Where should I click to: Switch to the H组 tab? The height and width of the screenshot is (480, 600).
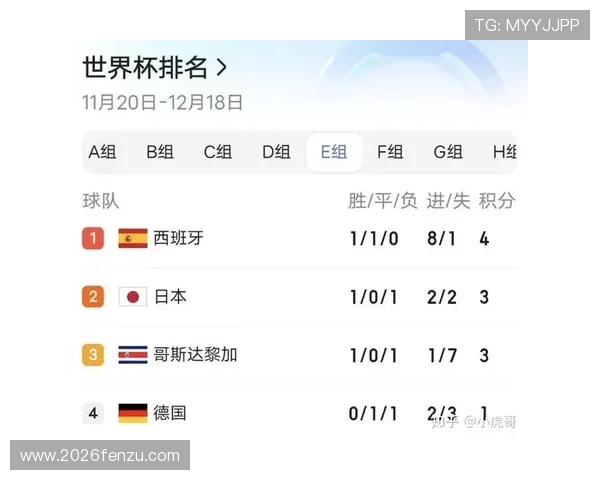coord(504,152)
